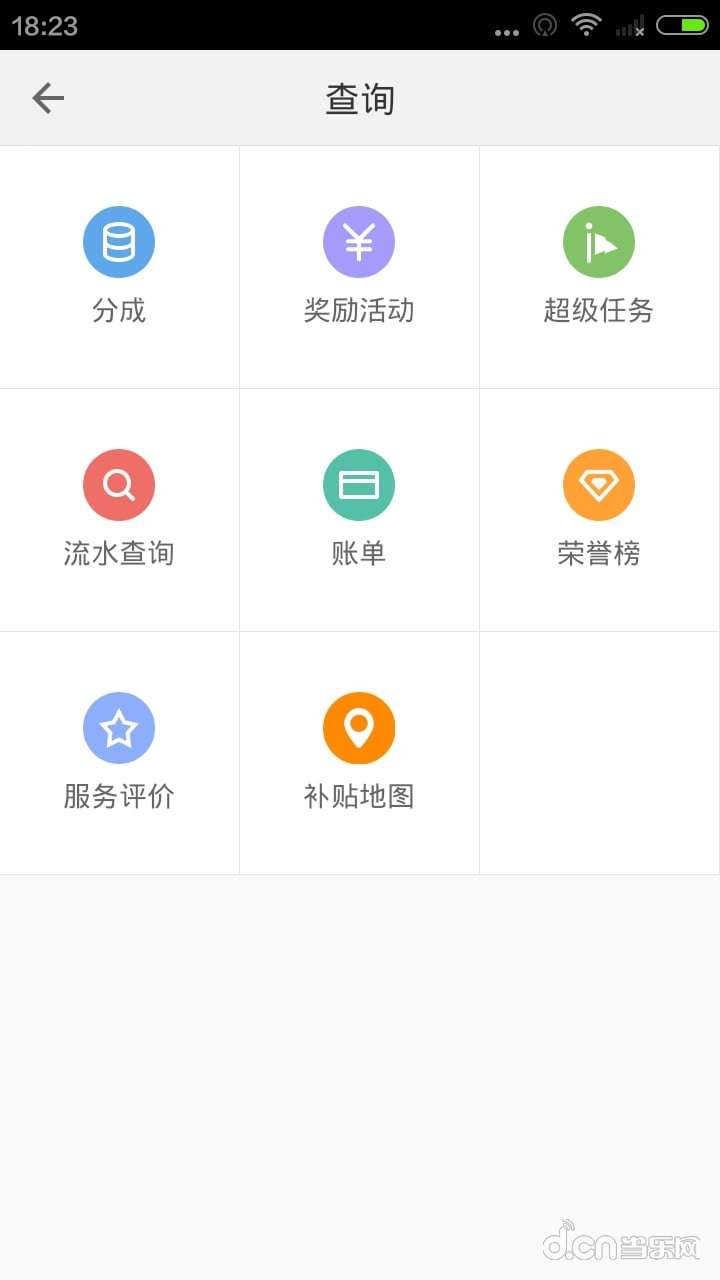Select the 超级任务 tile

pos(599,267)
